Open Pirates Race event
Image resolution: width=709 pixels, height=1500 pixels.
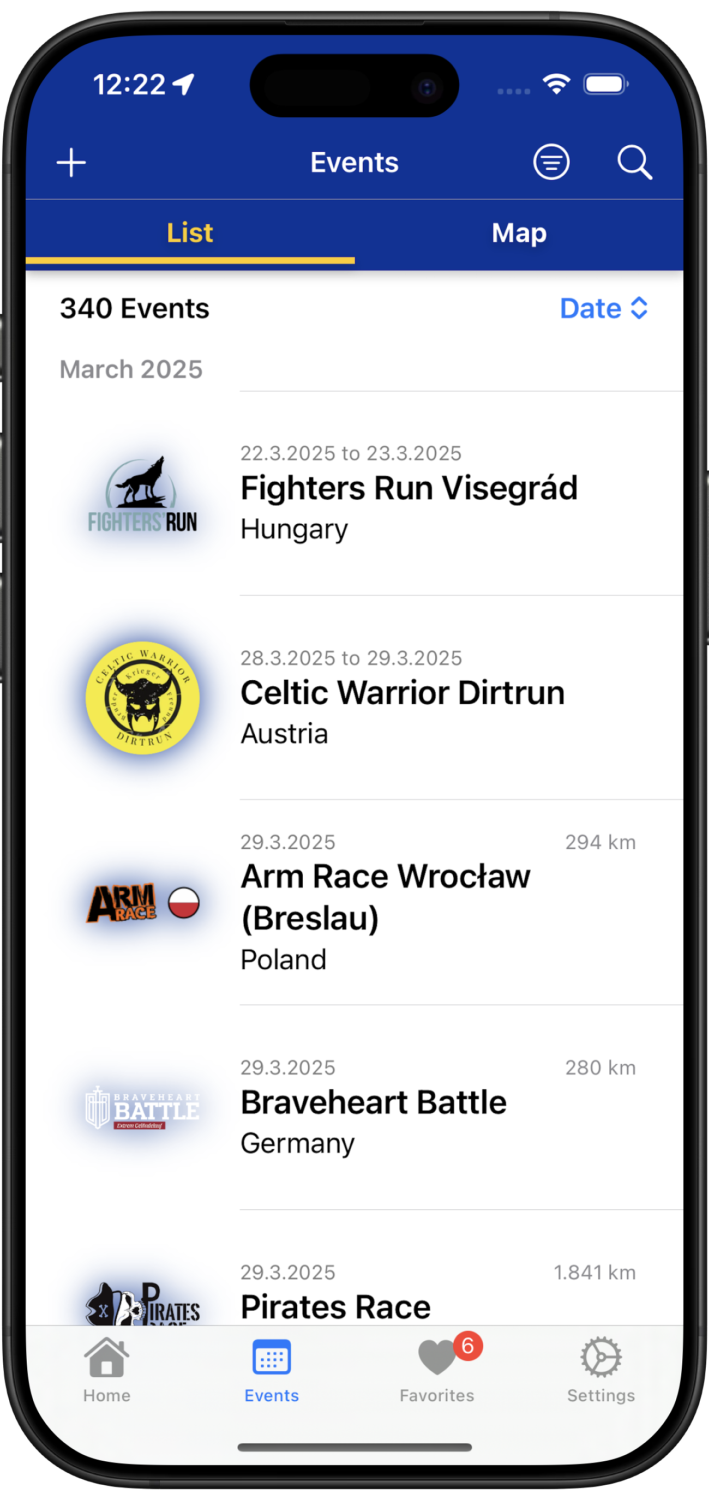(x=336, y=1305)
